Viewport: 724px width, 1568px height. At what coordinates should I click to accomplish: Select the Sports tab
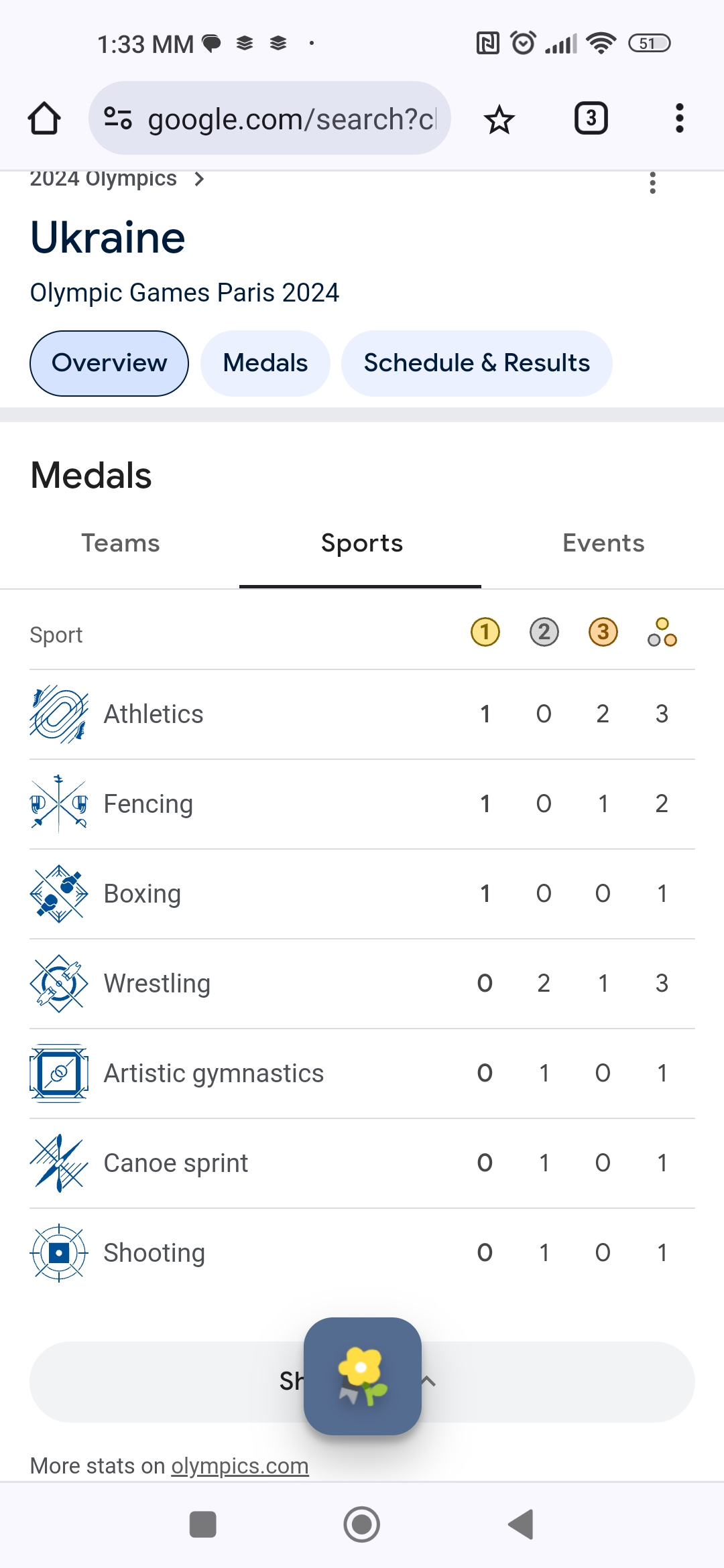[361, 543]
